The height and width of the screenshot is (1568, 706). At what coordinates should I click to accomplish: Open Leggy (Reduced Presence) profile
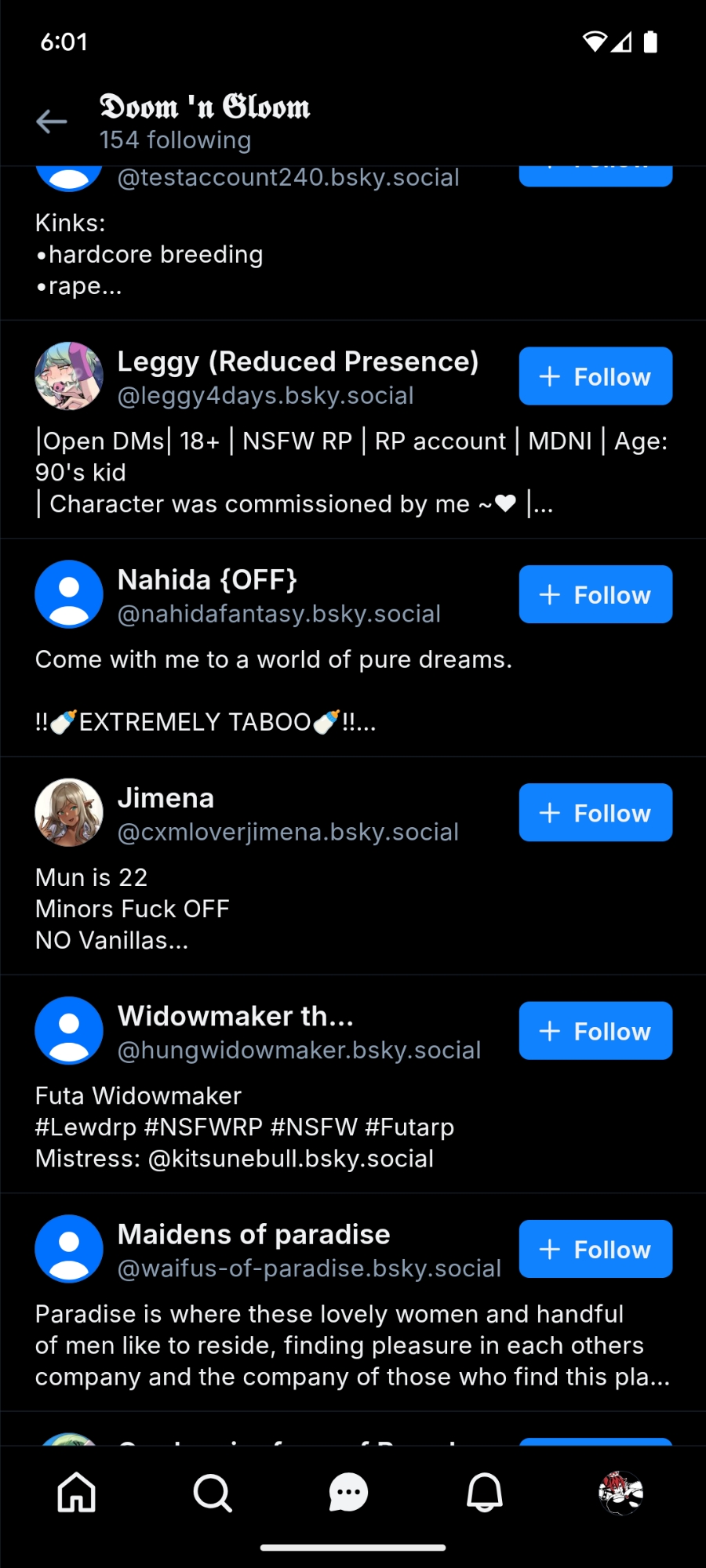(297, 362)
